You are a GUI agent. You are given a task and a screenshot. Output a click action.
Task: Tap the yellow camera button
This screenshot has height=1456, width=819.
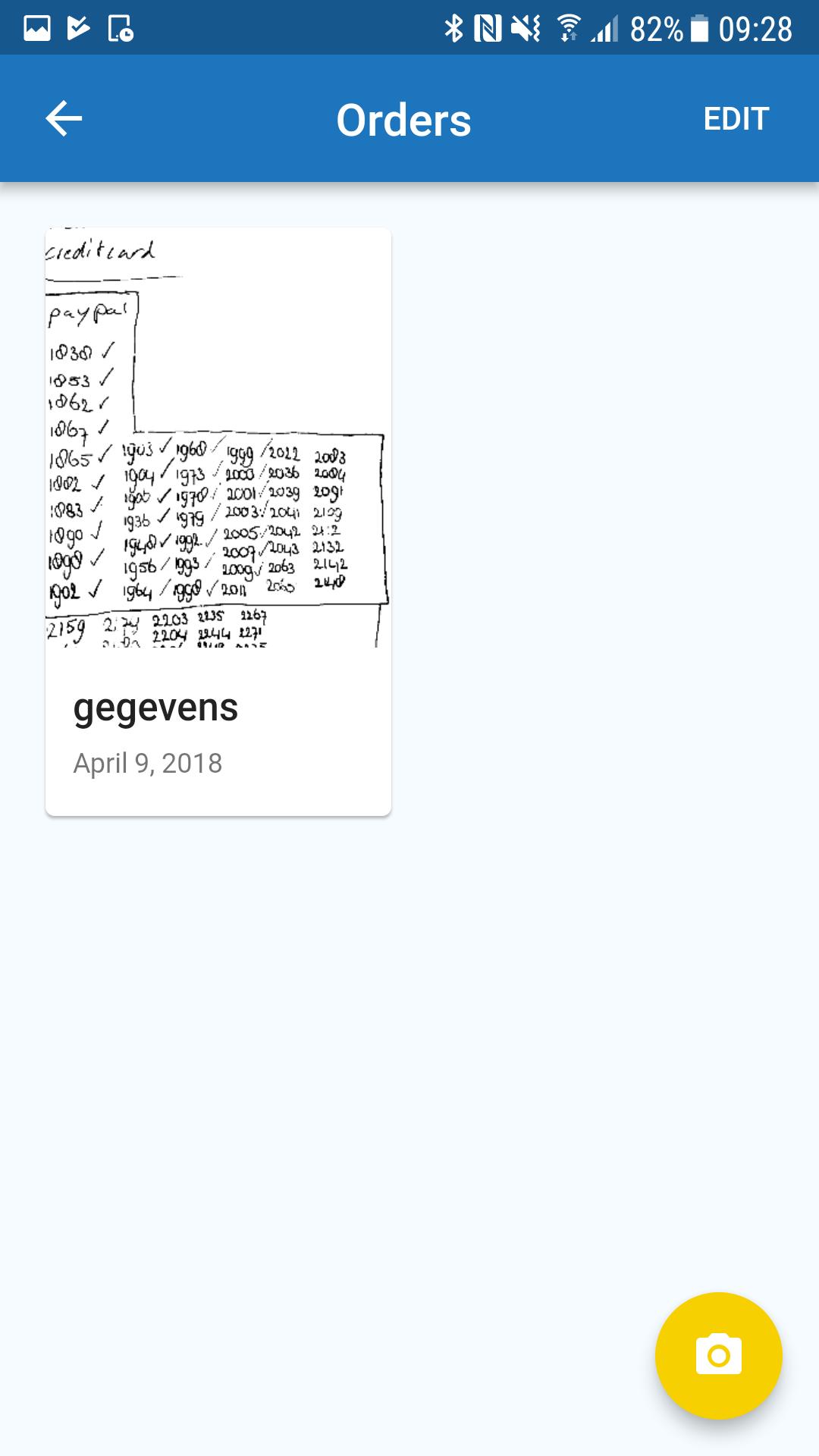click(x=718, y=1355)
